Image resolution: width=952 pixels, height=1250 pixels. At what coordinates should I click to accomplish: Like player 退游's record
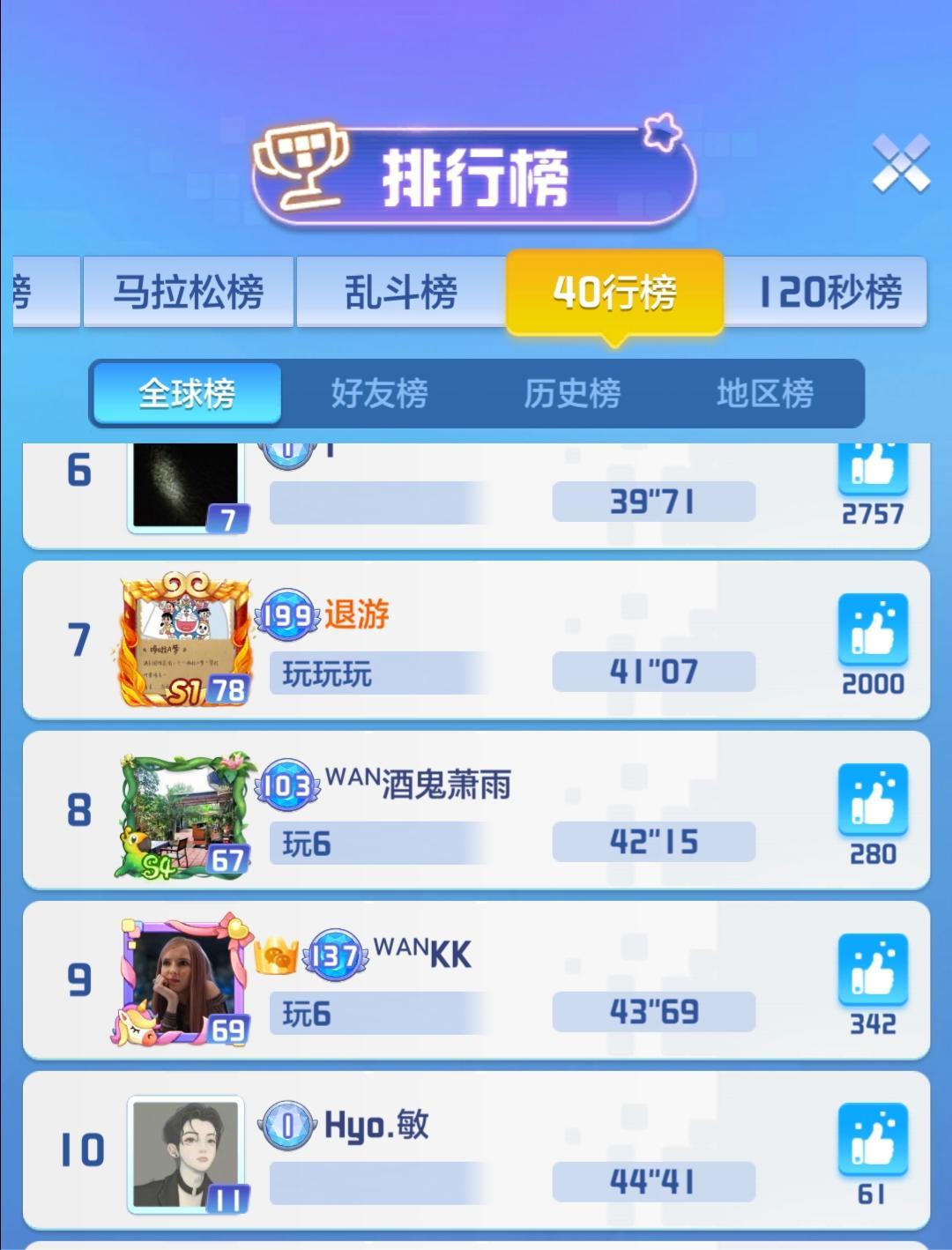pos(872,629)
